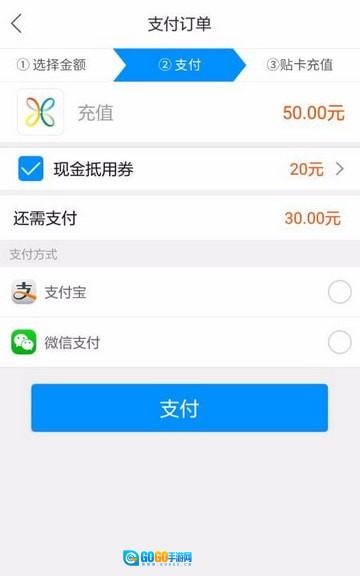Viewport: 360px width, 576px height.
Task: Select 支付宝 as the payment method
Action: click(x=339, y=292)
